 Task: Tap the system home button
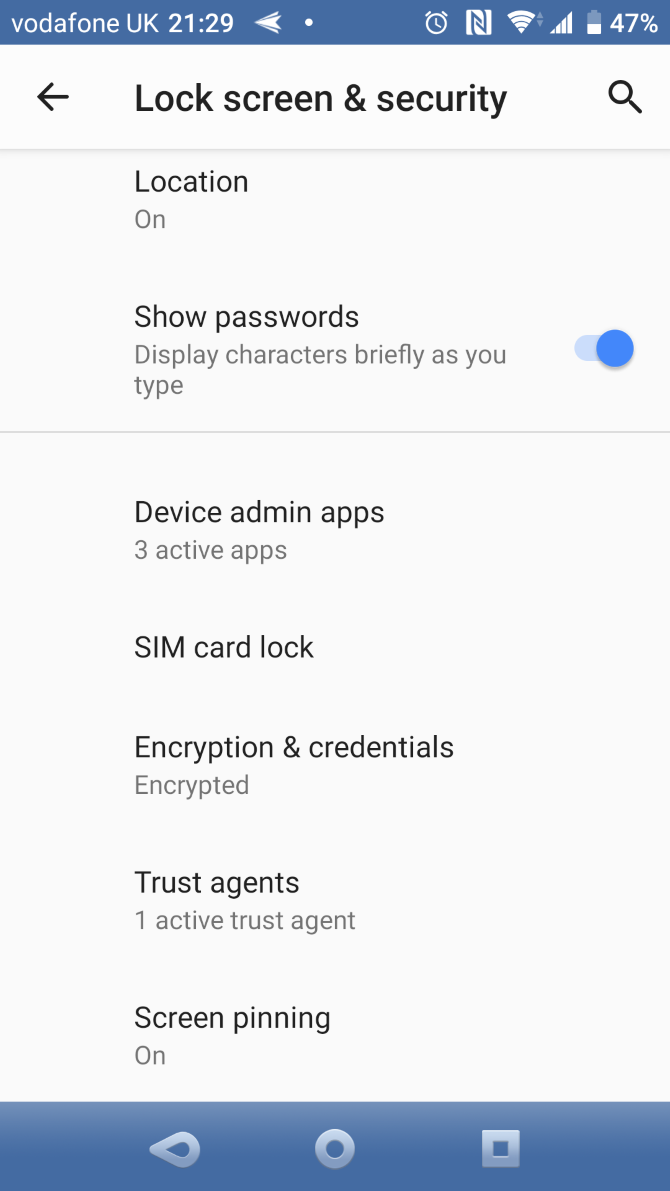[x=335, y=1148]
